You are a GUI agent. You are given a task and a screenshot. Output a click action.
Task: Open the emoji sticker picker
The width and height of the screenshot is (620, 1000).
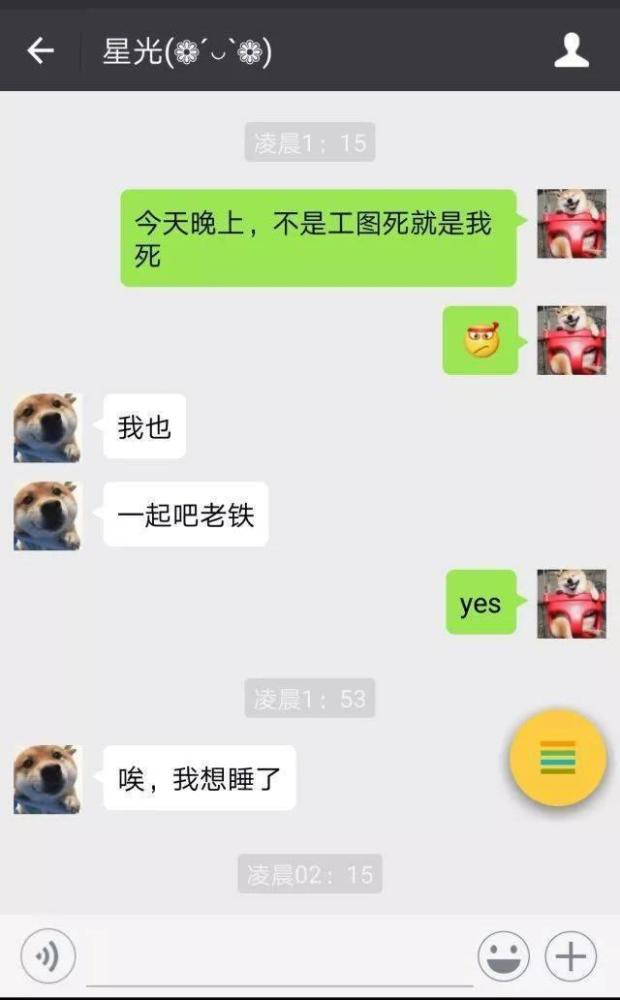[x=503, y=956]
